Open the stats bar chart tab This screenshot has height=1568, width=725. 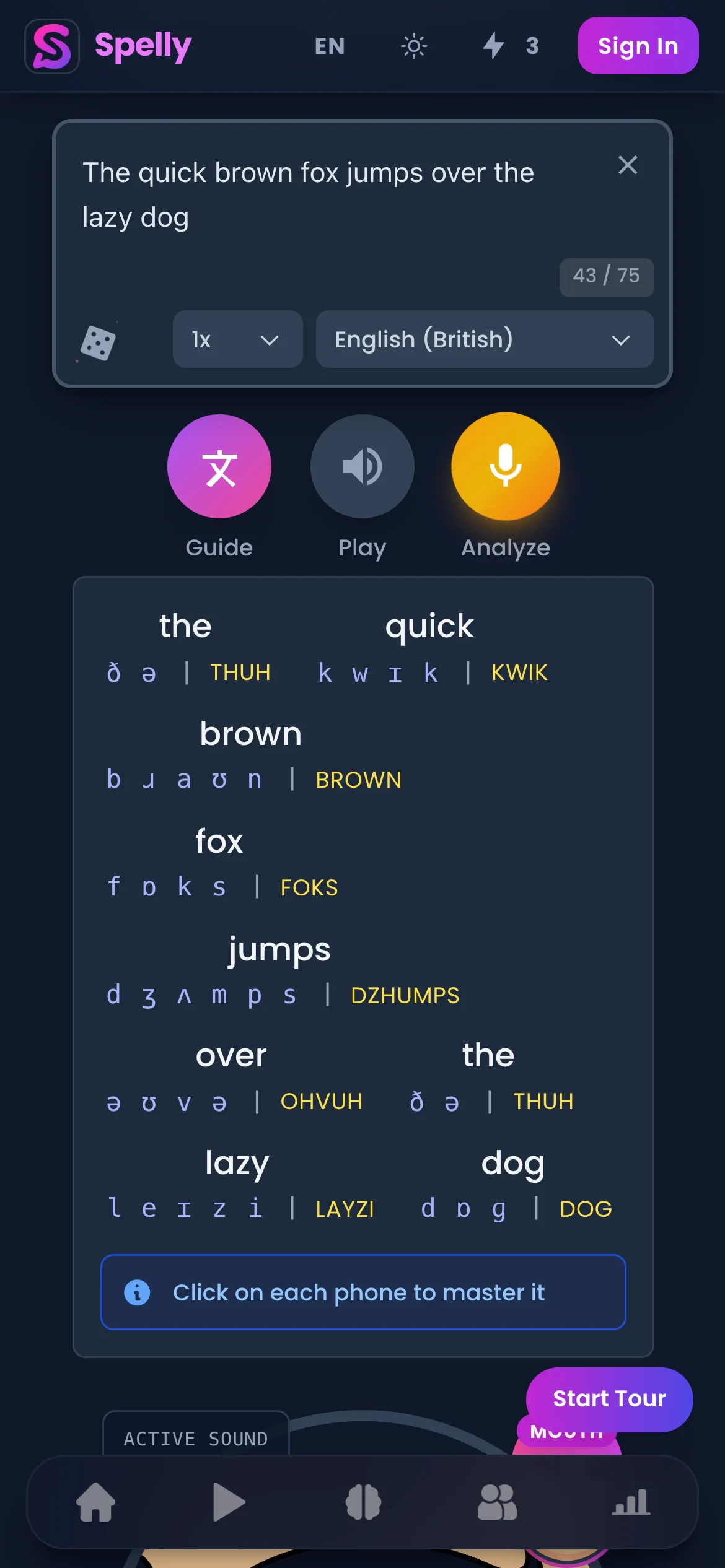click(x=631, y=1502)
